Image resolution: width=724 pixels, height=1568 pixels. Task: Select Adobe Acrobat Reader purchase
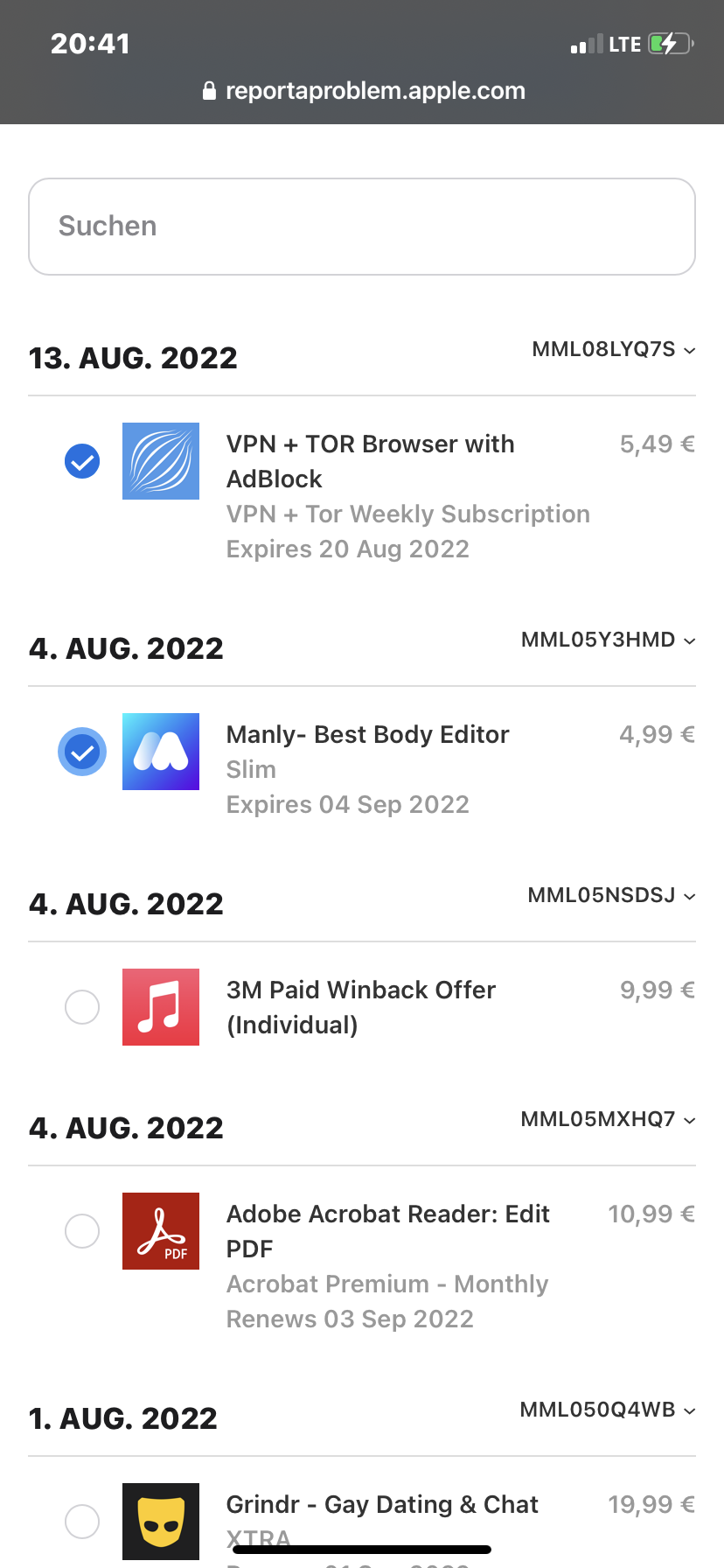pos(82,1231)
